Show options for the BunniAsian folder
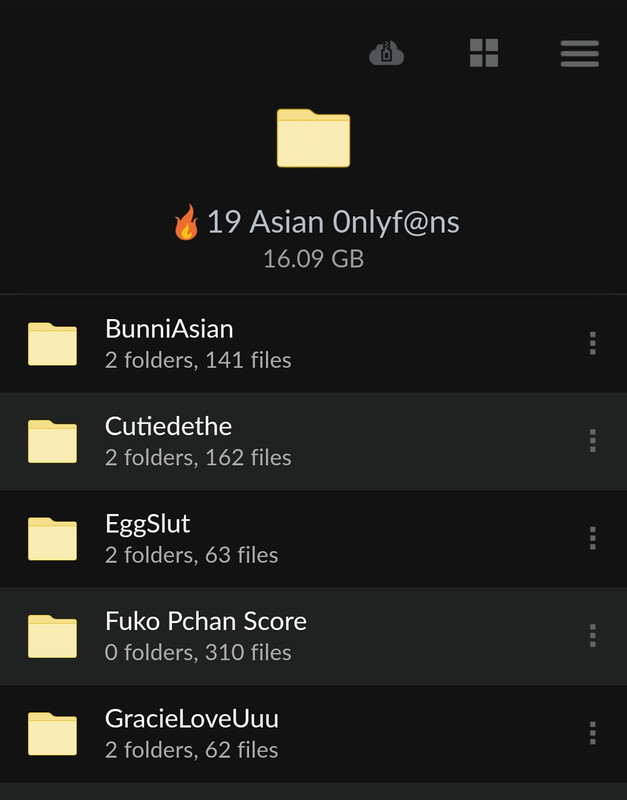This screenshot has height=800, width=627. [x=593, y=343]
